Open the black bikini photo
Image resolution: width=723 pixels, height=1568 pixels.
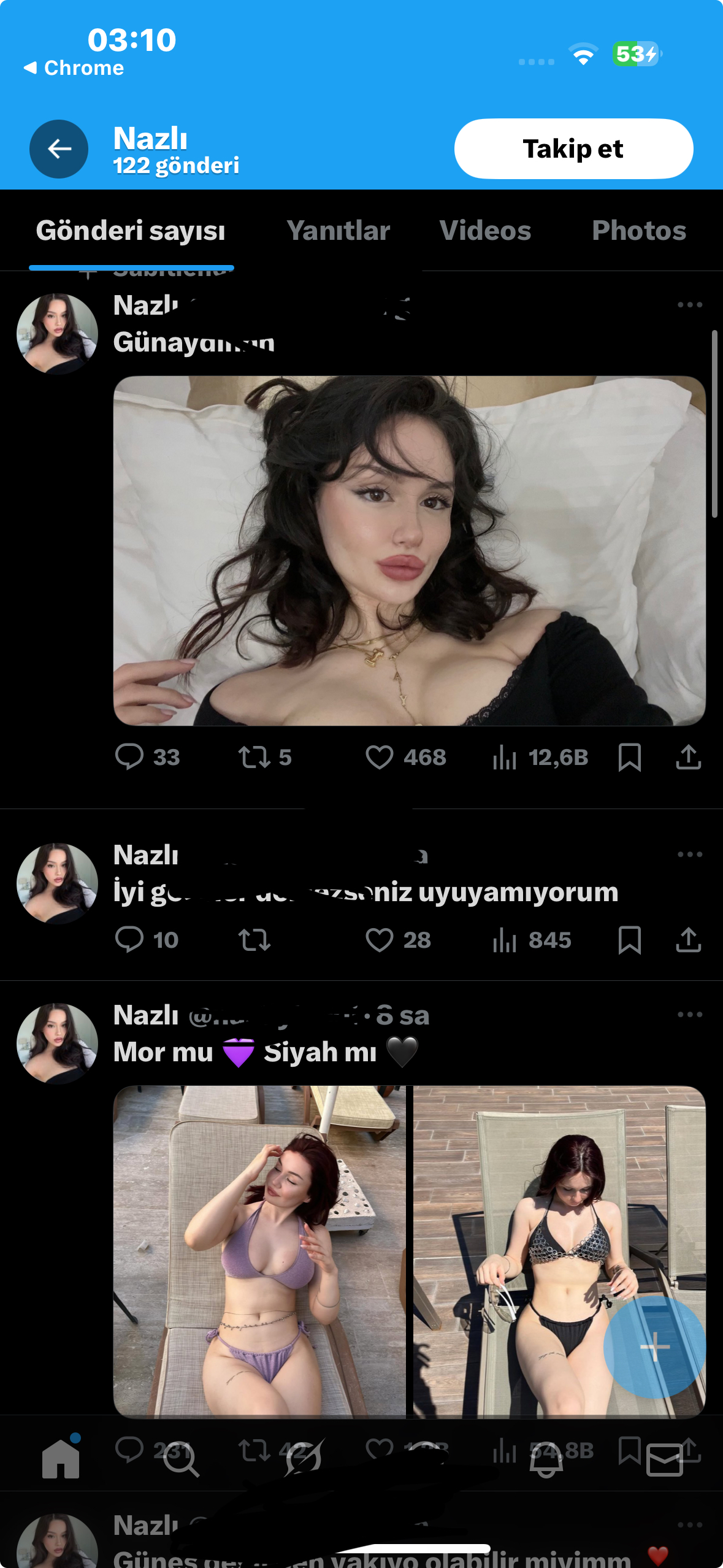[559, 1251]
